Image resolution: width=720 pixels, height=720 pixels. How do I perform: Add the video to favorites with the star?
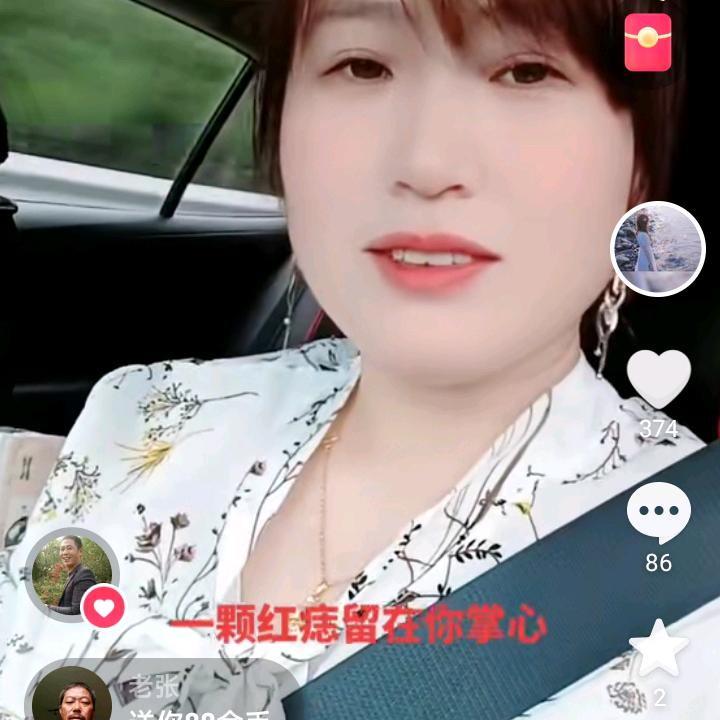coord(658,650)
